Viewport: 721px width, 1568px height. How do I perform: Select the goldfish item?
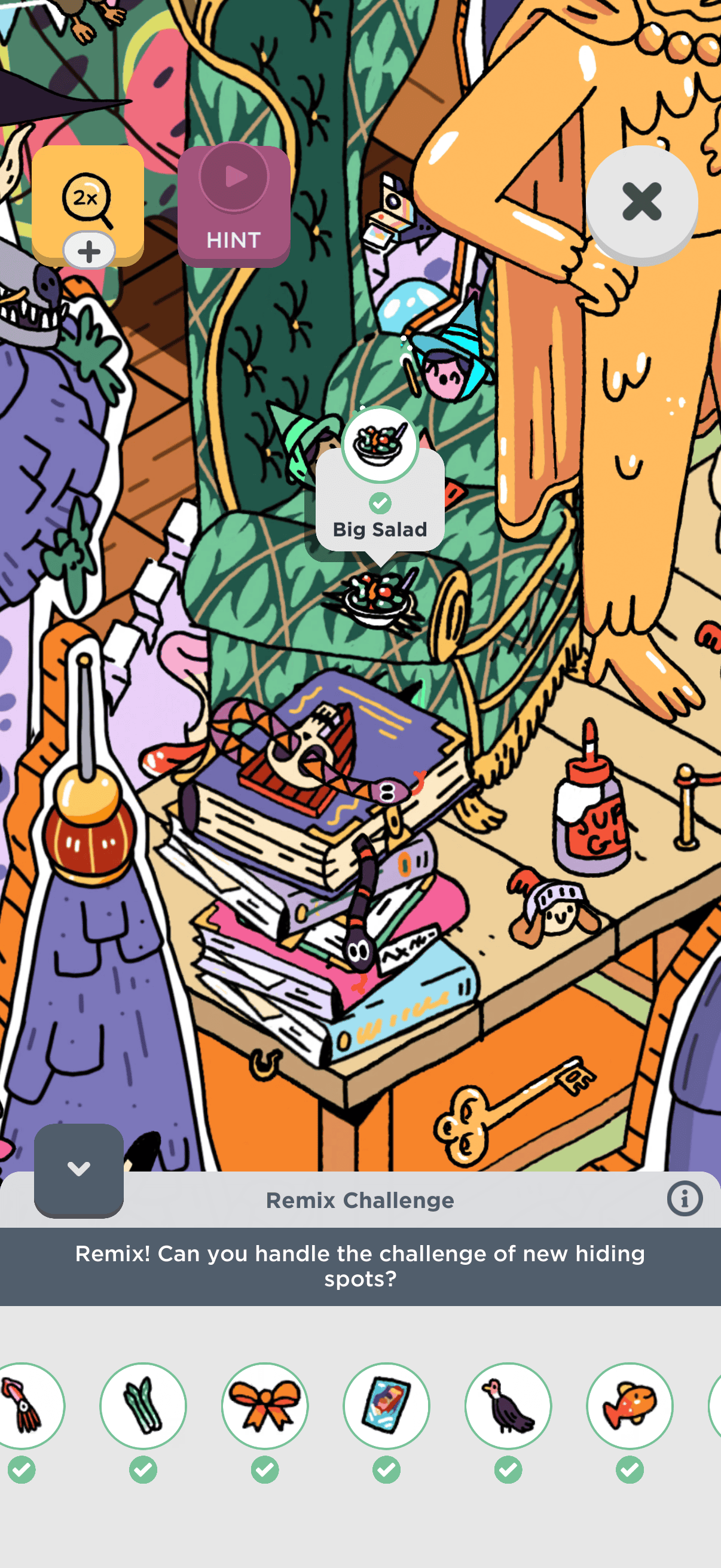(630, 1405)
